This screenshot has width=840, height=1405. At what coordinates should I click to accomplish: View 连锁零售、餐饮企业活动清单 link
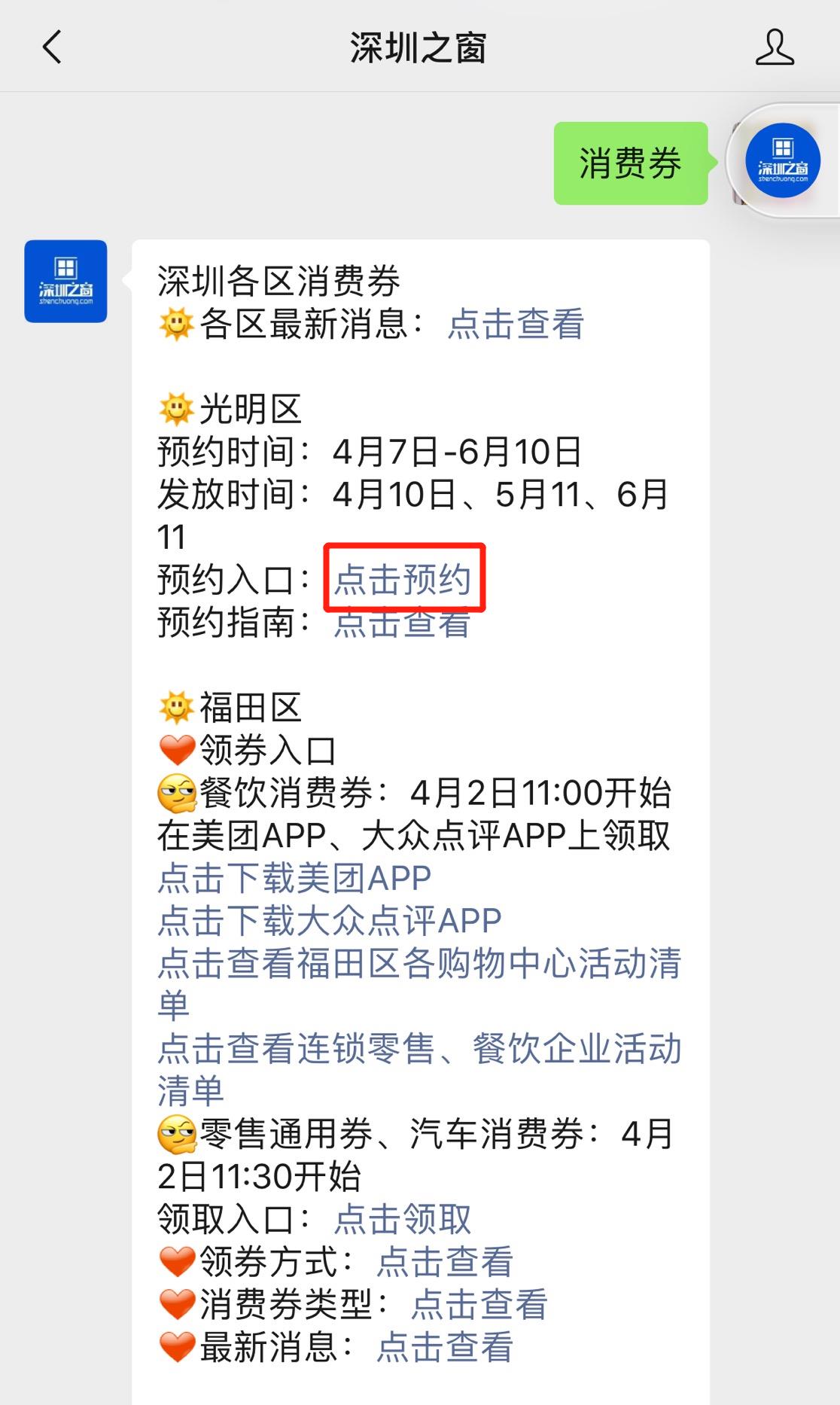[418, 1049]
